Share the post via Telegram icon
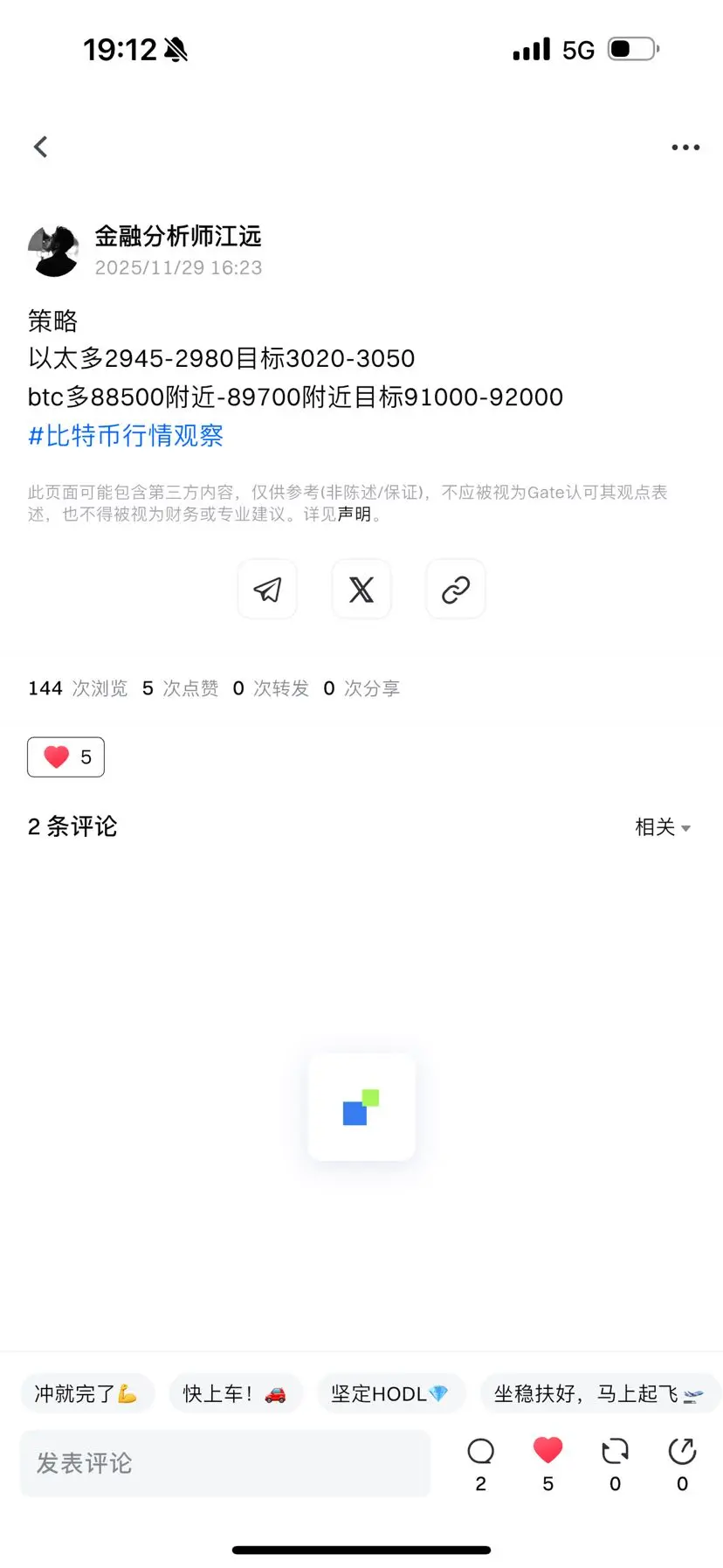Viewport: 723px width, 1568px height. 266,589
